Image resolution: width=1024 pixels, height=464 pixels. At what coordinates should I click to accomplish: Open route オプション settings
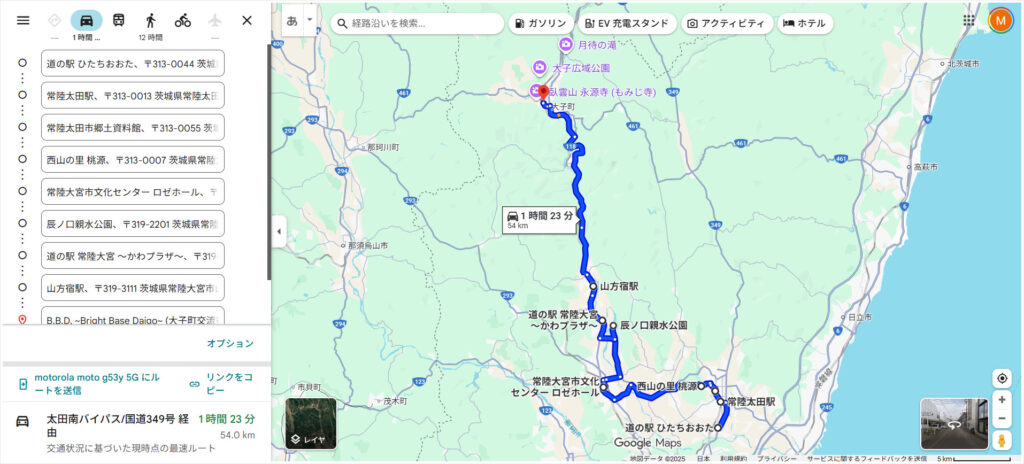(x=230, y=343)
